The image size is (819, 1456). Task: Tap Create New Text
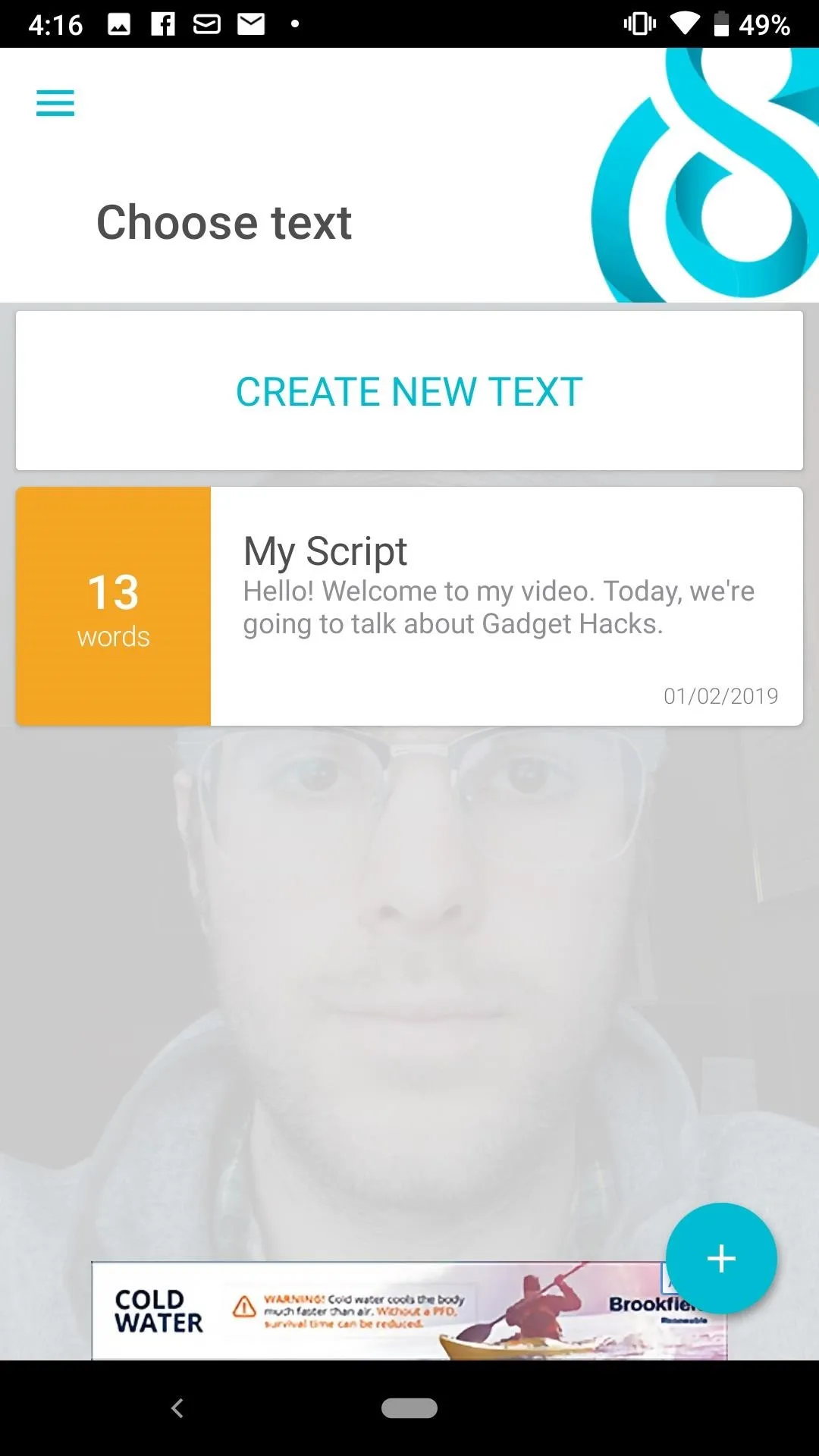tap(409, 391)
